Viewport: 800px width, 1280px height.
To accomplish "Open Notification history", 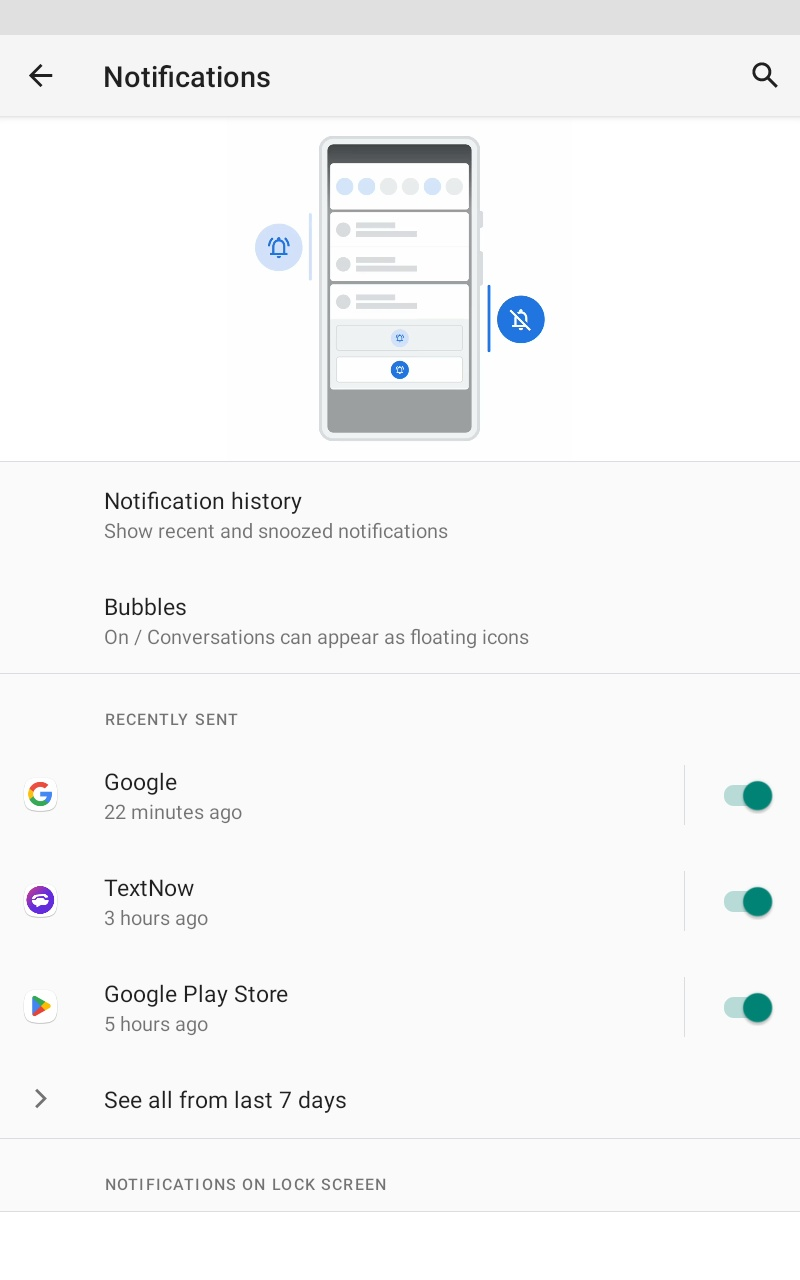I will 400,515.
